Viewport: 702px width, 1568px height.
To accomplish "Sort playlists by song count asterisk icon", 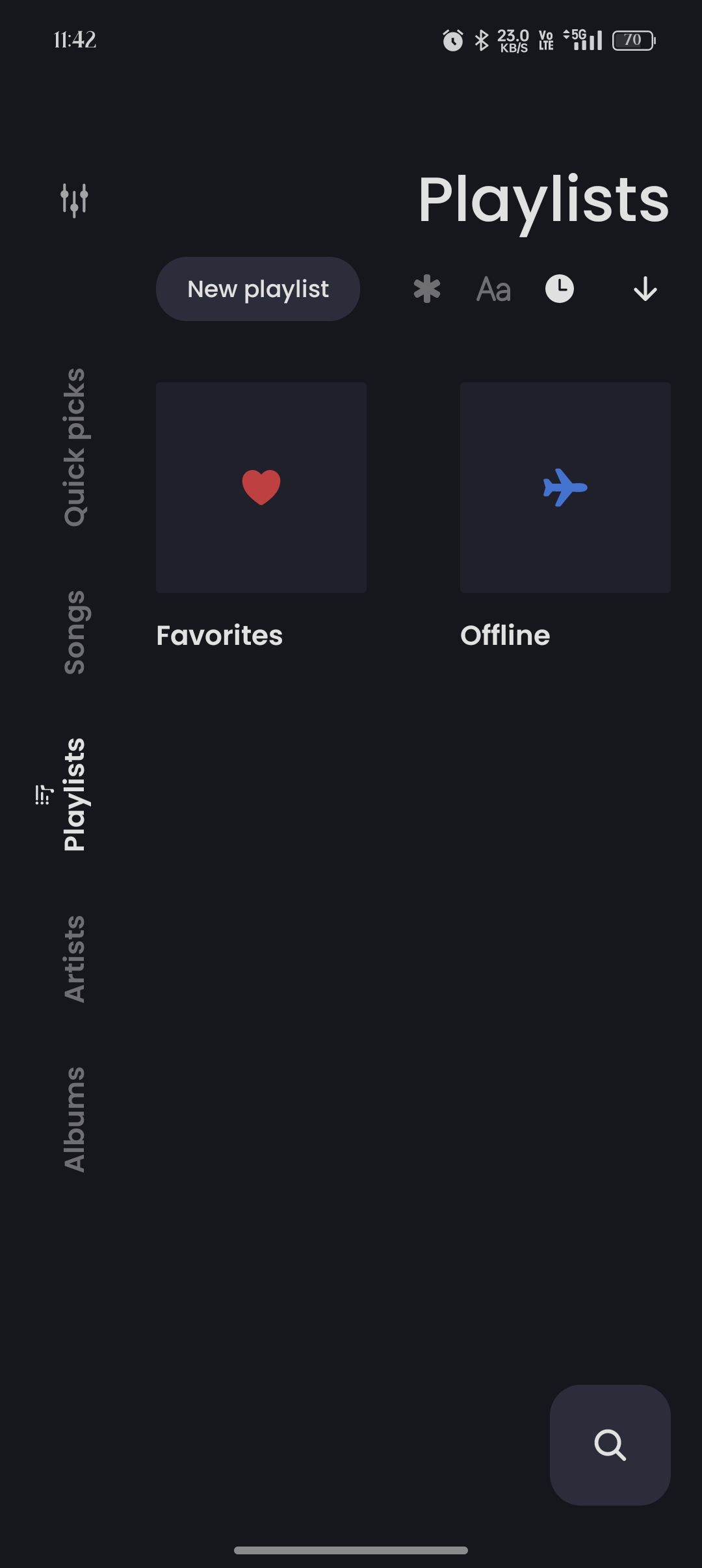I will coord(427,289).
